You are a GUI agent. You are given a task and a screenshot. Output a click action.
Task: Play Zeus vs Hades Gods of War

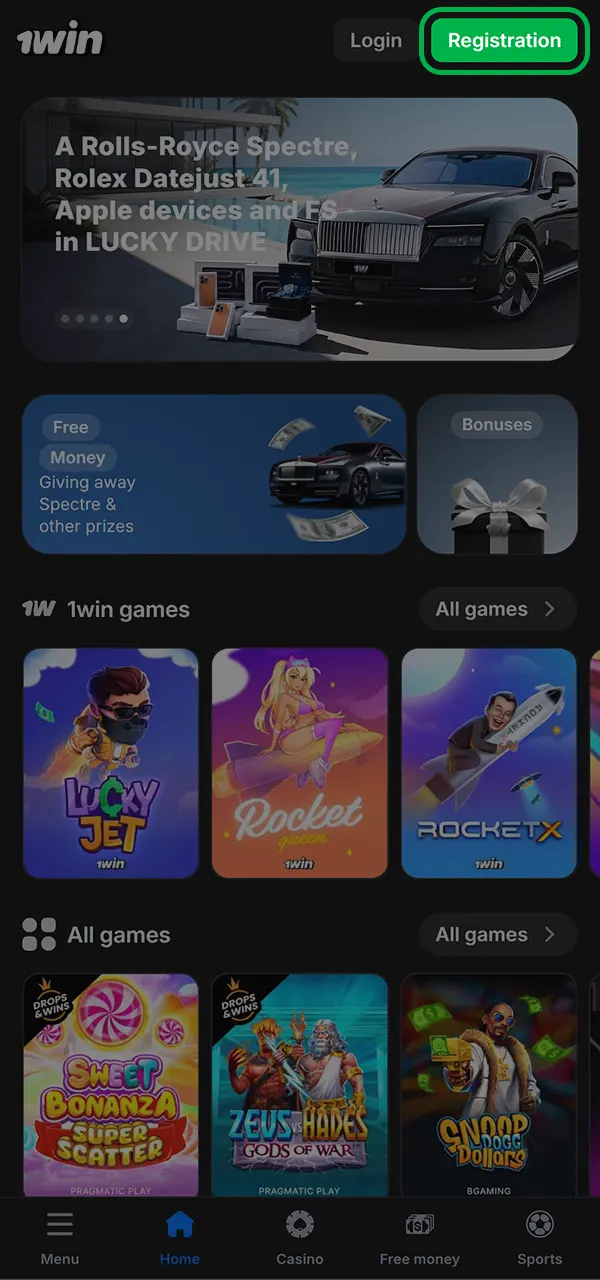tap(300, 1085)
